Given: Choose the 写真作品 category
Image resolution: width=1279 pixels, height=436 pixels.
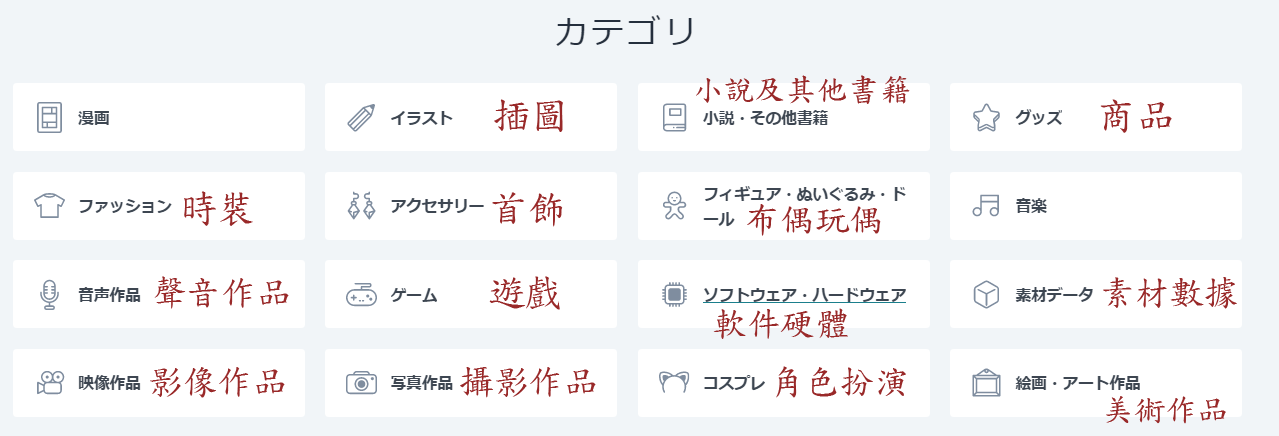Looking at the screenshot, I should pos(421,383).
